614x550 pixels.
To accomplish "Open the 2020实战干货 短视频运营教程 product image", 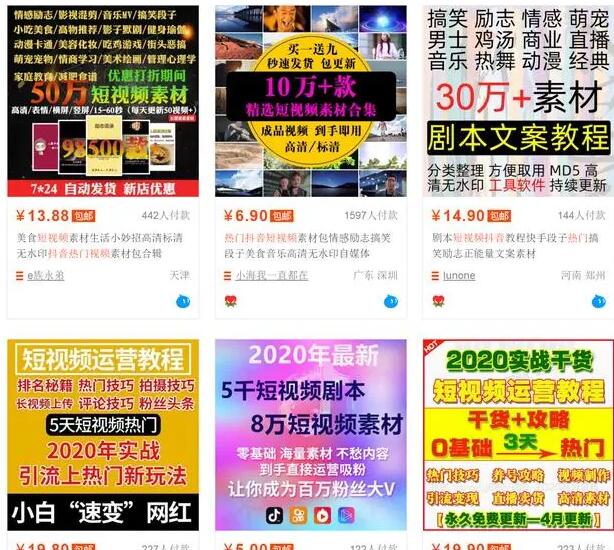I will click(518, 435).
